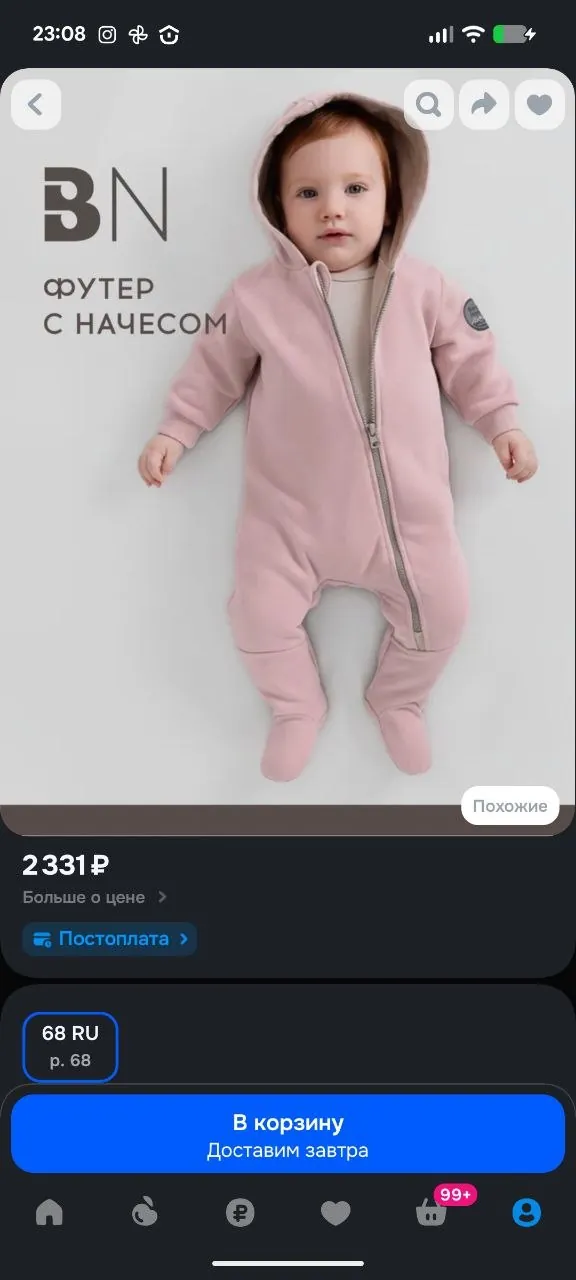Show similar items via Похожие

point(510,806)
